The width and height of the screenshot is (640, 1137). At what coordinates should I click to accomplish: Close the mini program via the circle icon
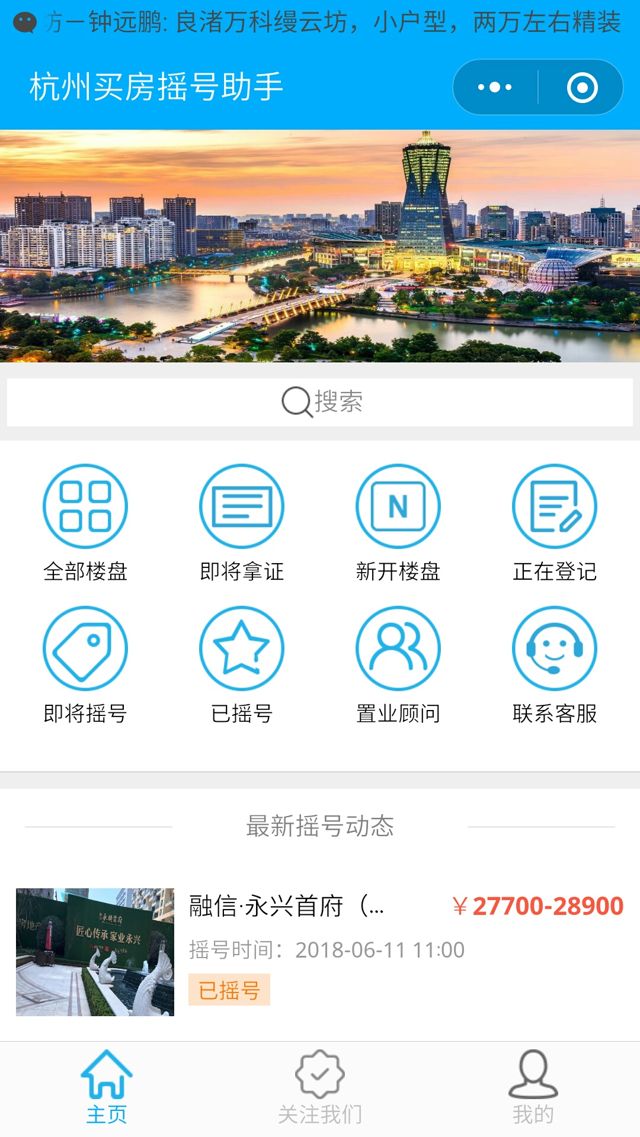coord(582,88)
